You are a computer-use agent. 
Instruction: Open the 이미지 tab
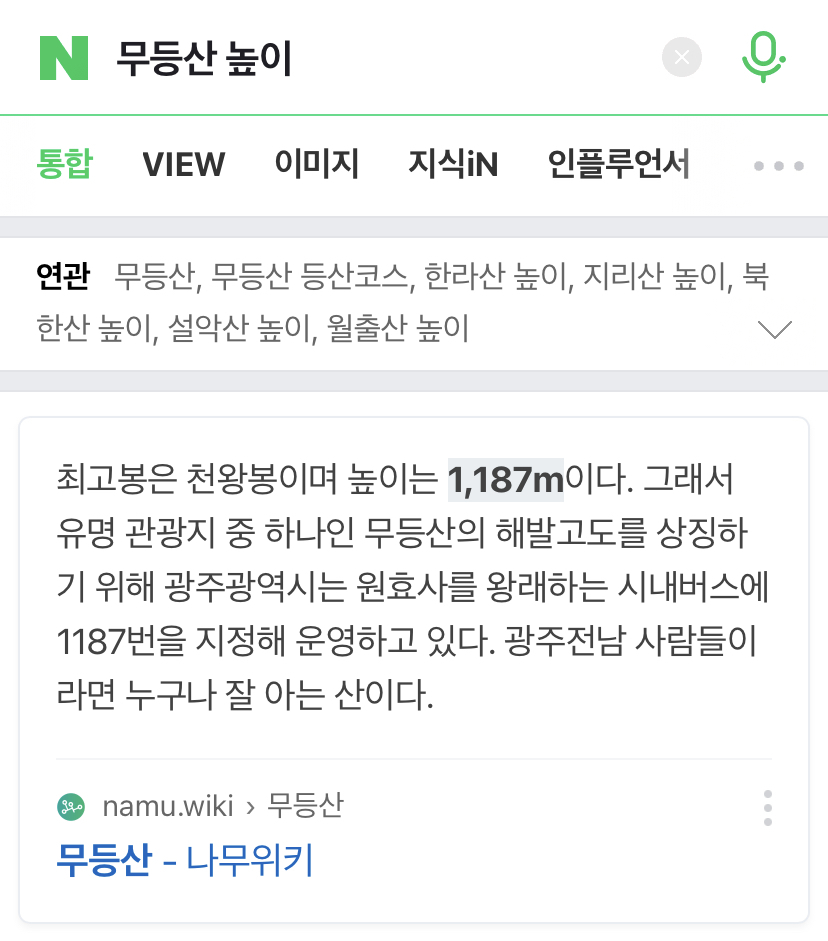coord(316,165)
